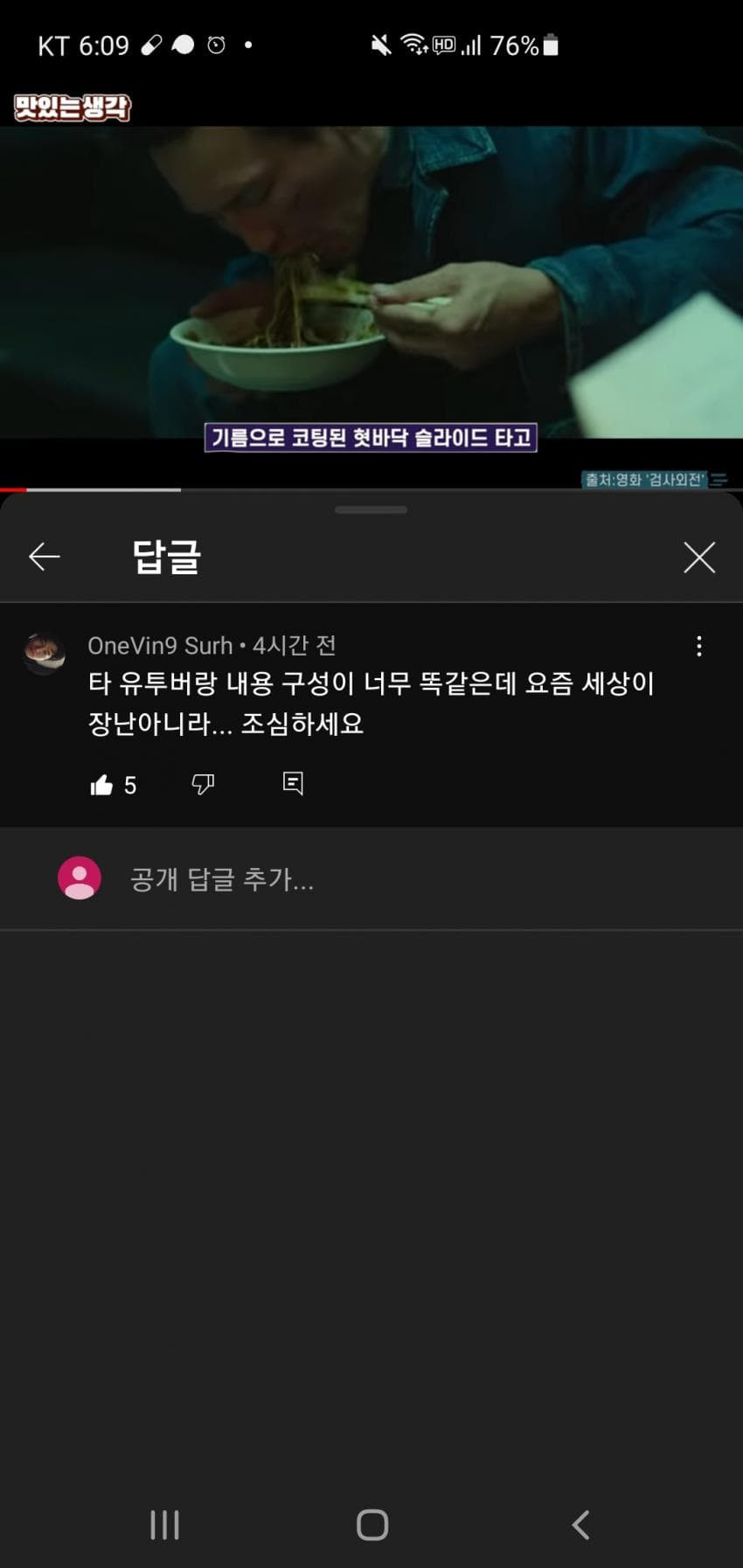This screenshot has width=743, height=1568.
Task: Open overflow menu on OneVin9 Surh's comment
Action: click(x=698, y=646)
